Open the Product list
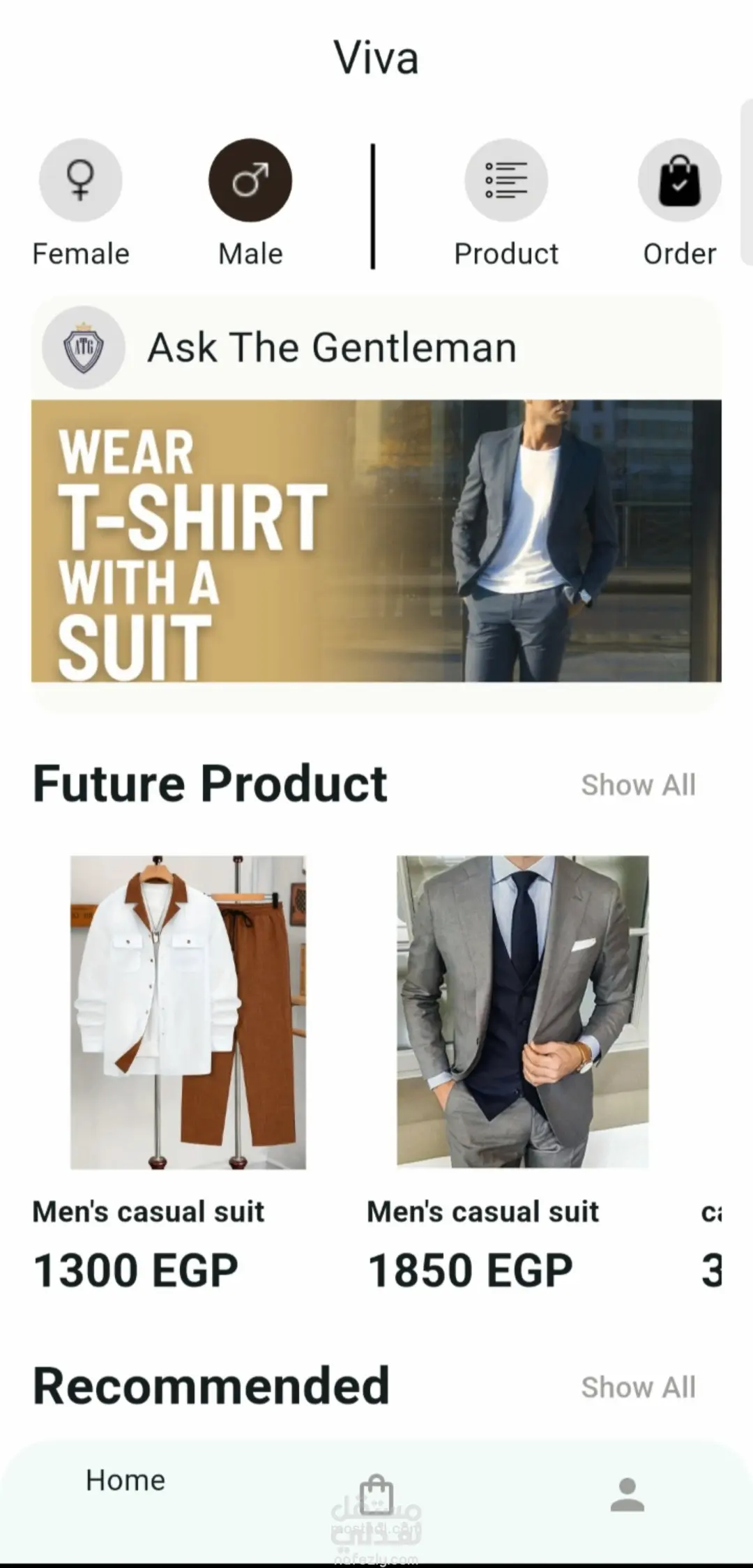This screenshot has height=1568, width=753. (506, 181)
